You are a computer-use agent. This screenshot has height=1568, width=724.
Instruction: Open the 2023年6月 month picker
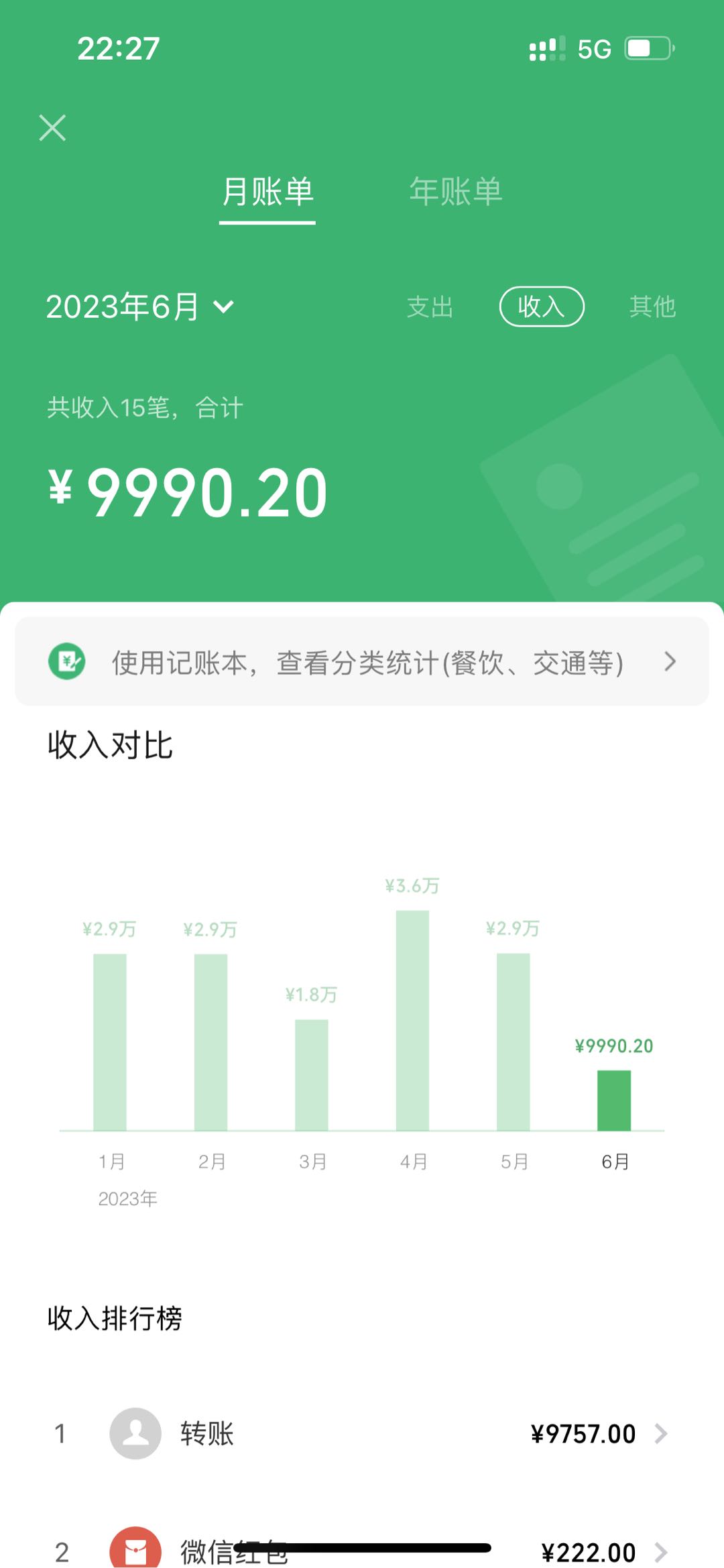(139, 307)
